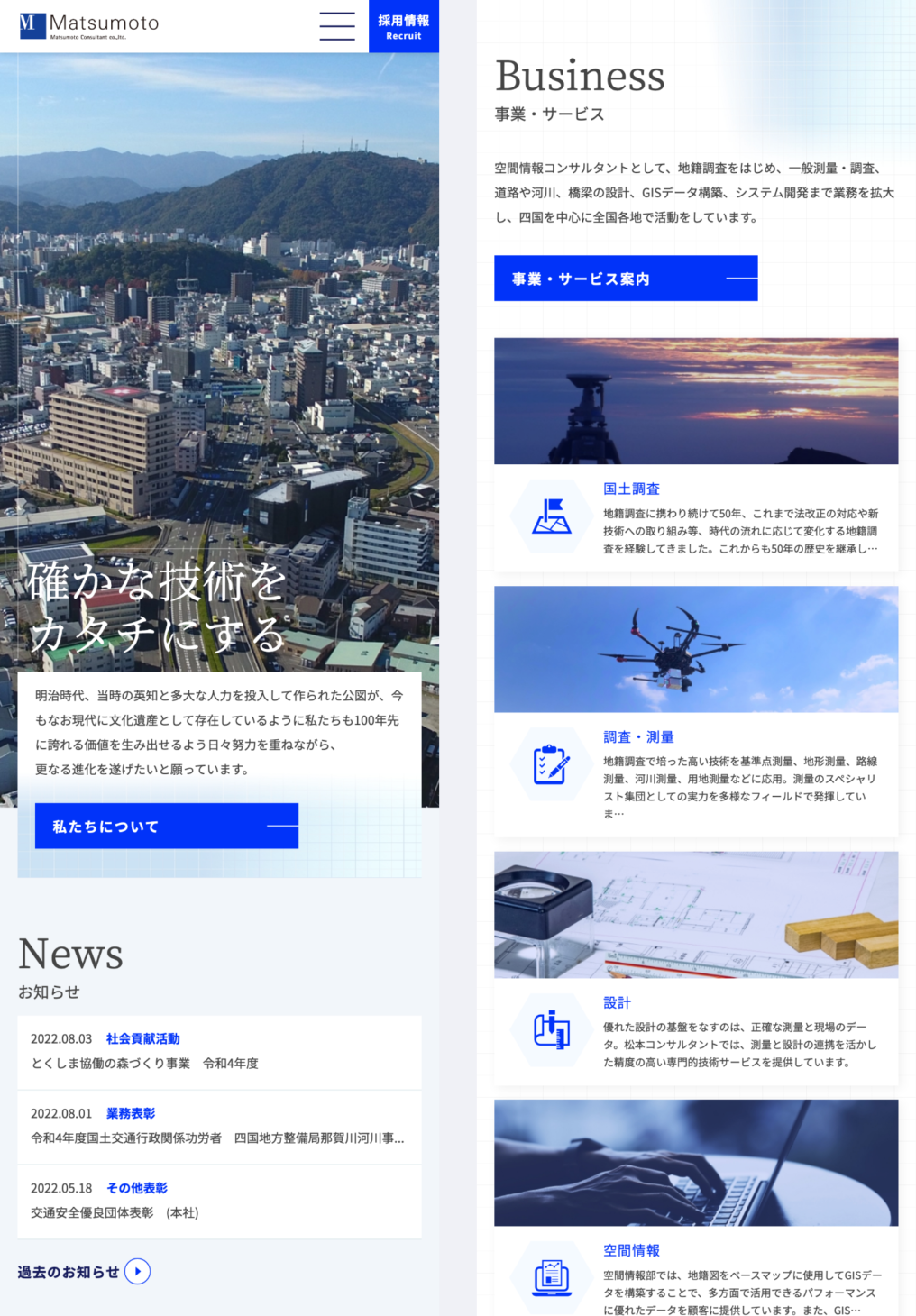
Task: Open the 事業・サービス案内 button
Action: (626, 279)
